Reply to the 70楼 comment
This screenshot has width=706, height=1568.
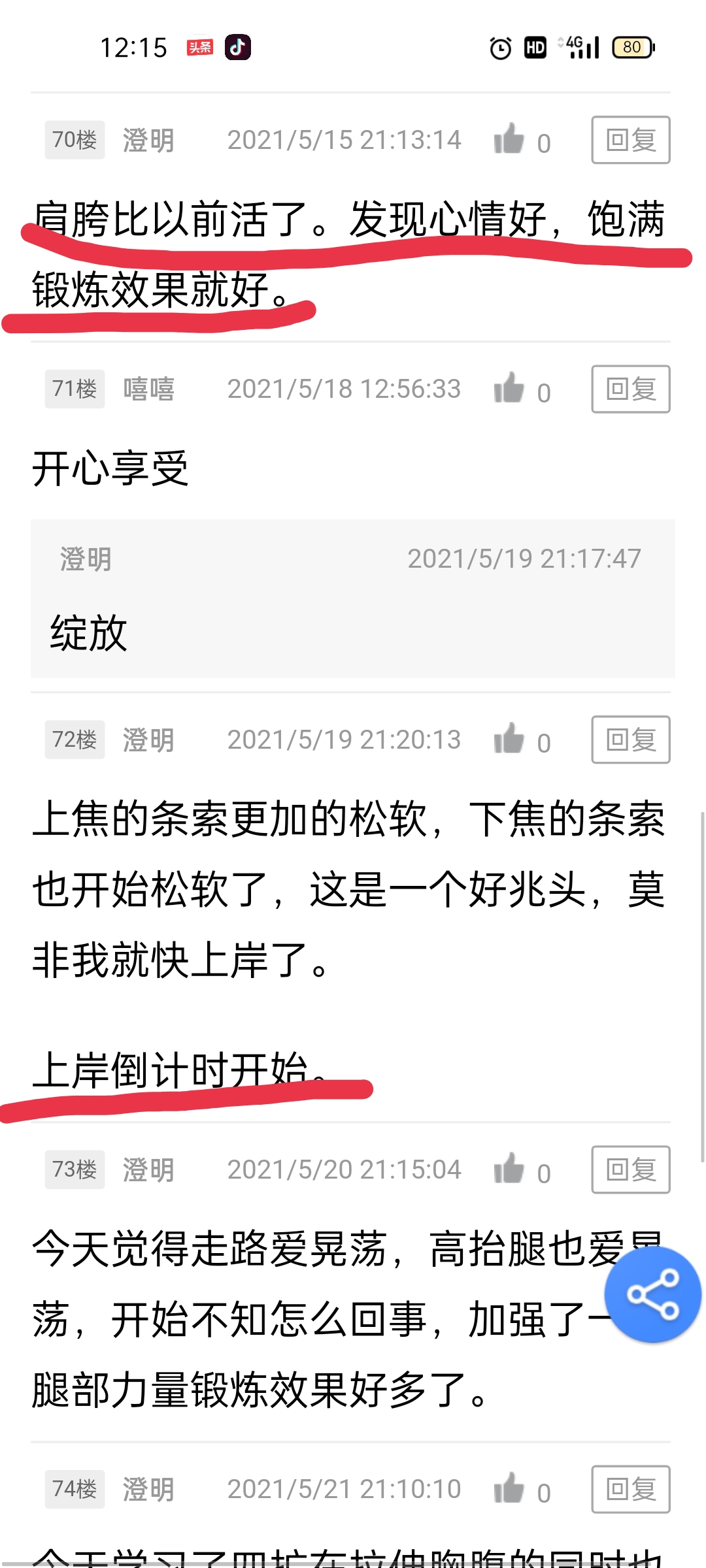click(631, 140)
